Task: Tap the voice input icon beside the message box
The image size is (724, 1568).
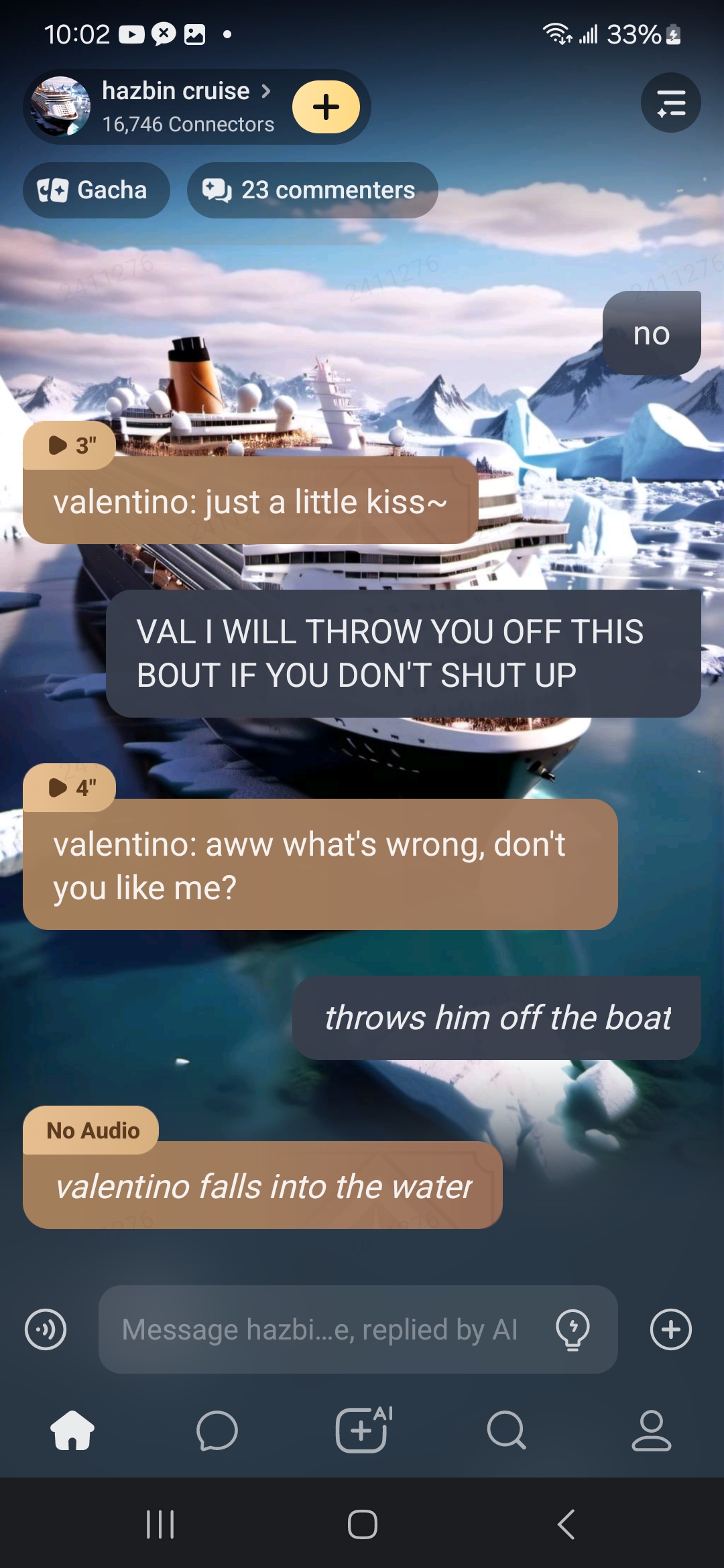Action: coord(46,1329)
